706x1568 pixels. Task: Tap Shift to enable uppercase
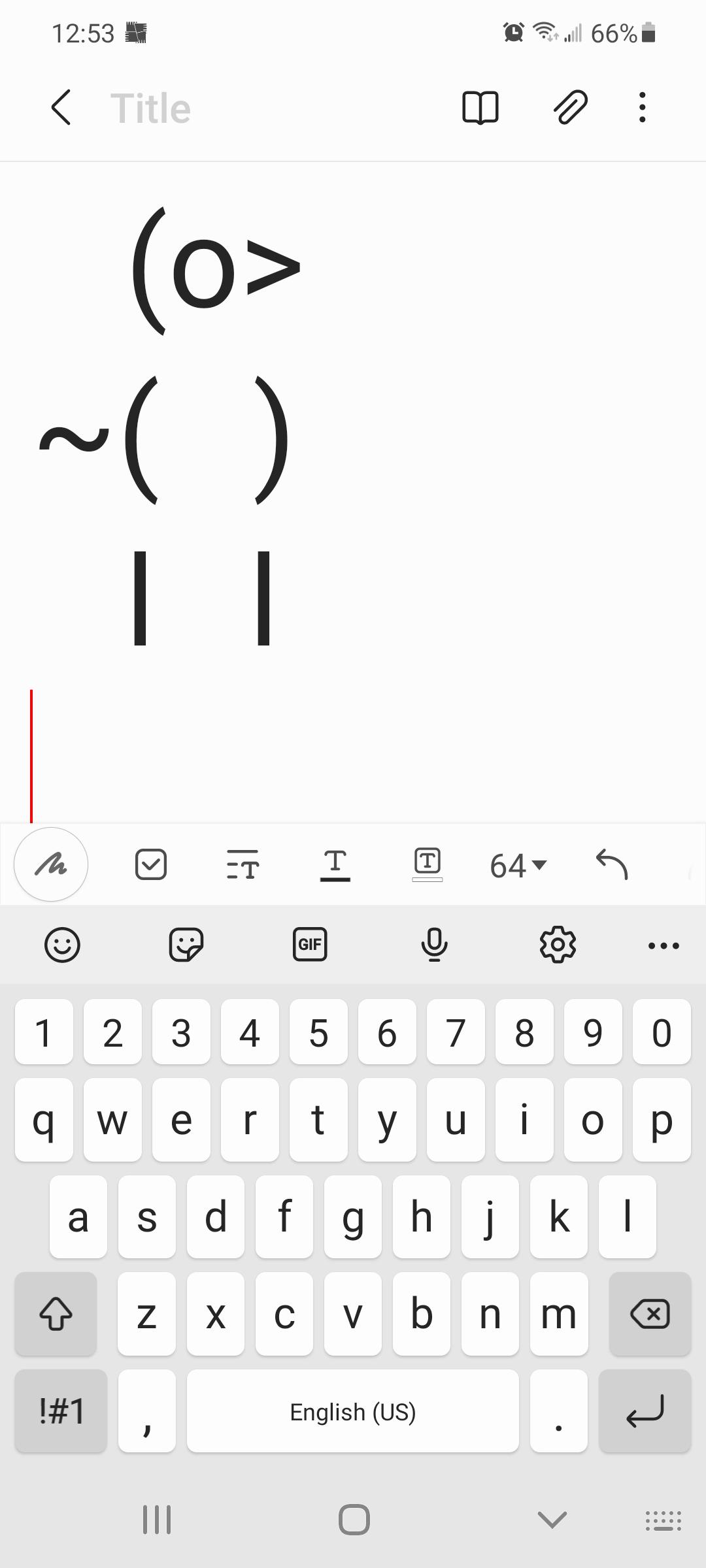pyautogui.click(x=56, y=1314)
